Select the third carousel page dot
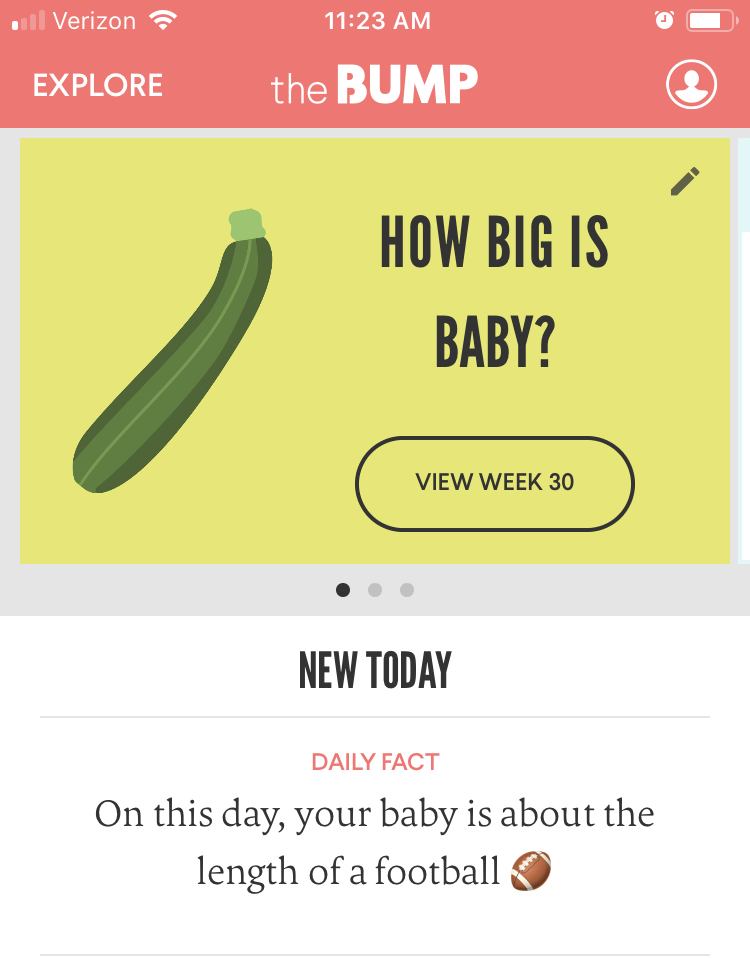750x958 pixels. [x=407, y=590]
